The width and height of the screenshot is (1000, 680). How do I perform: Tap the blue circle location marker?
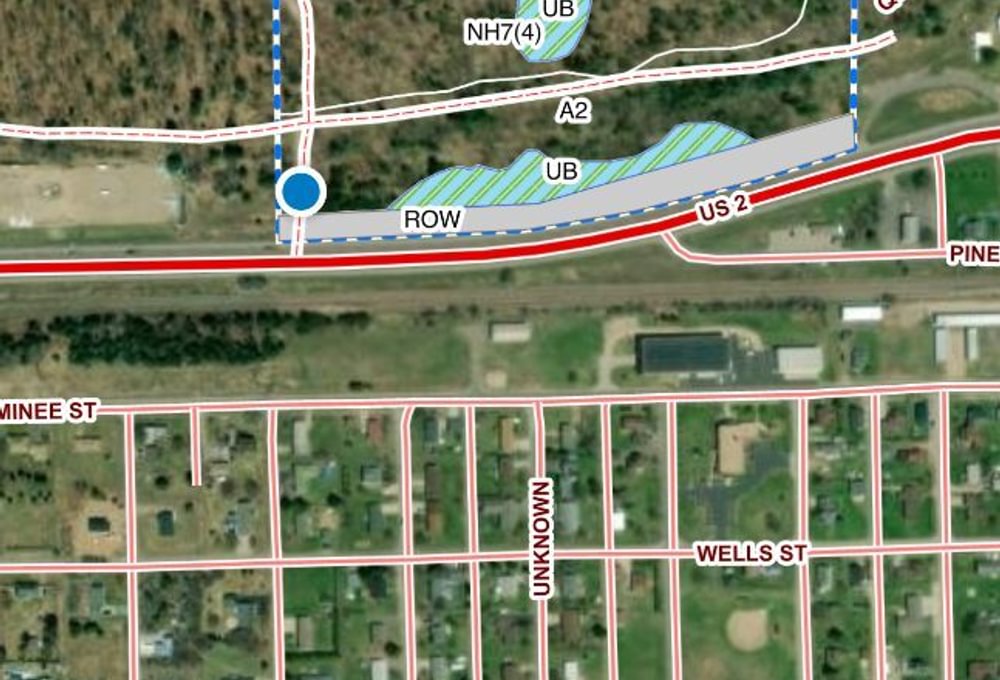point(301,191)
